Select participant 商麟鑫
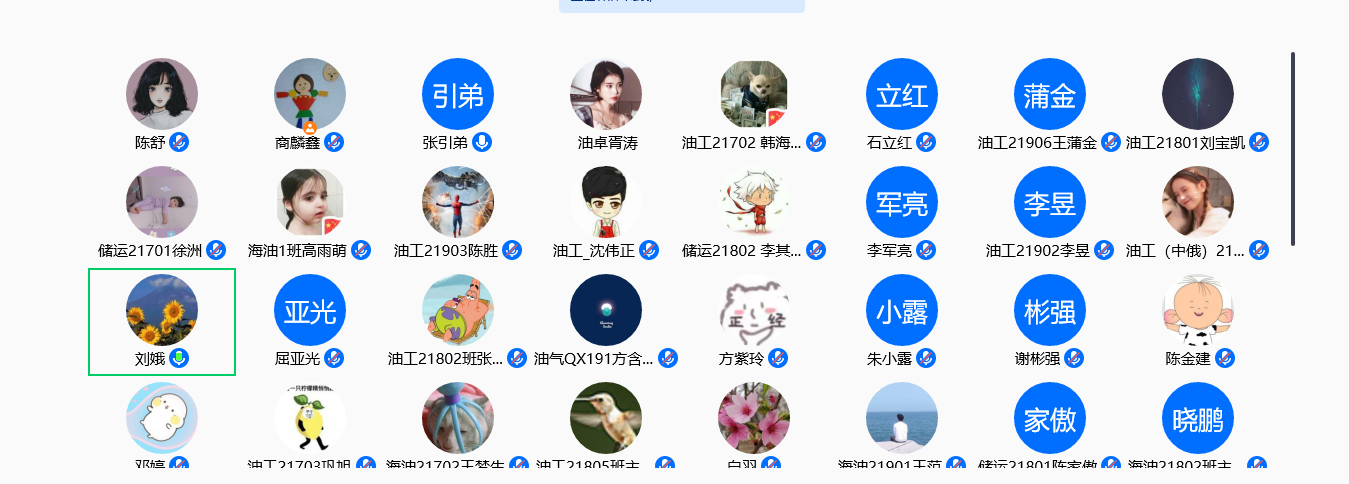This screenshot has height=484, width=1349. 310,94
